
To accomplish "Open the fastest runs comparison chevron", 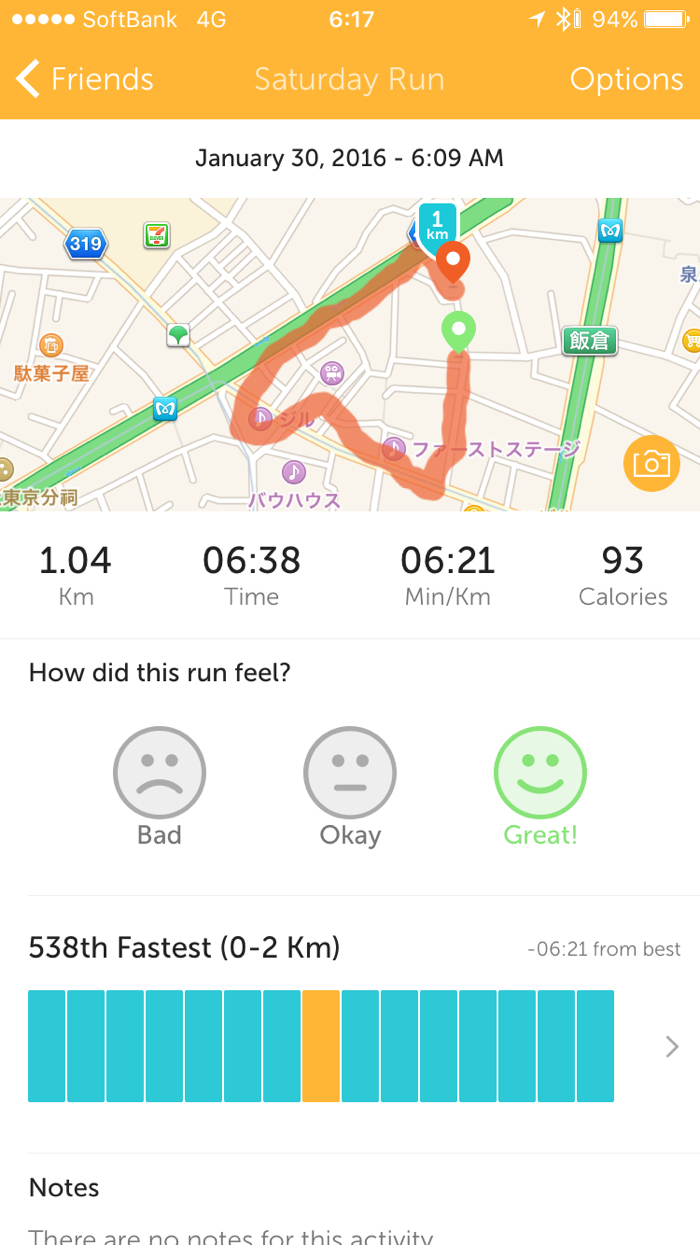I will pos(671,1046).
